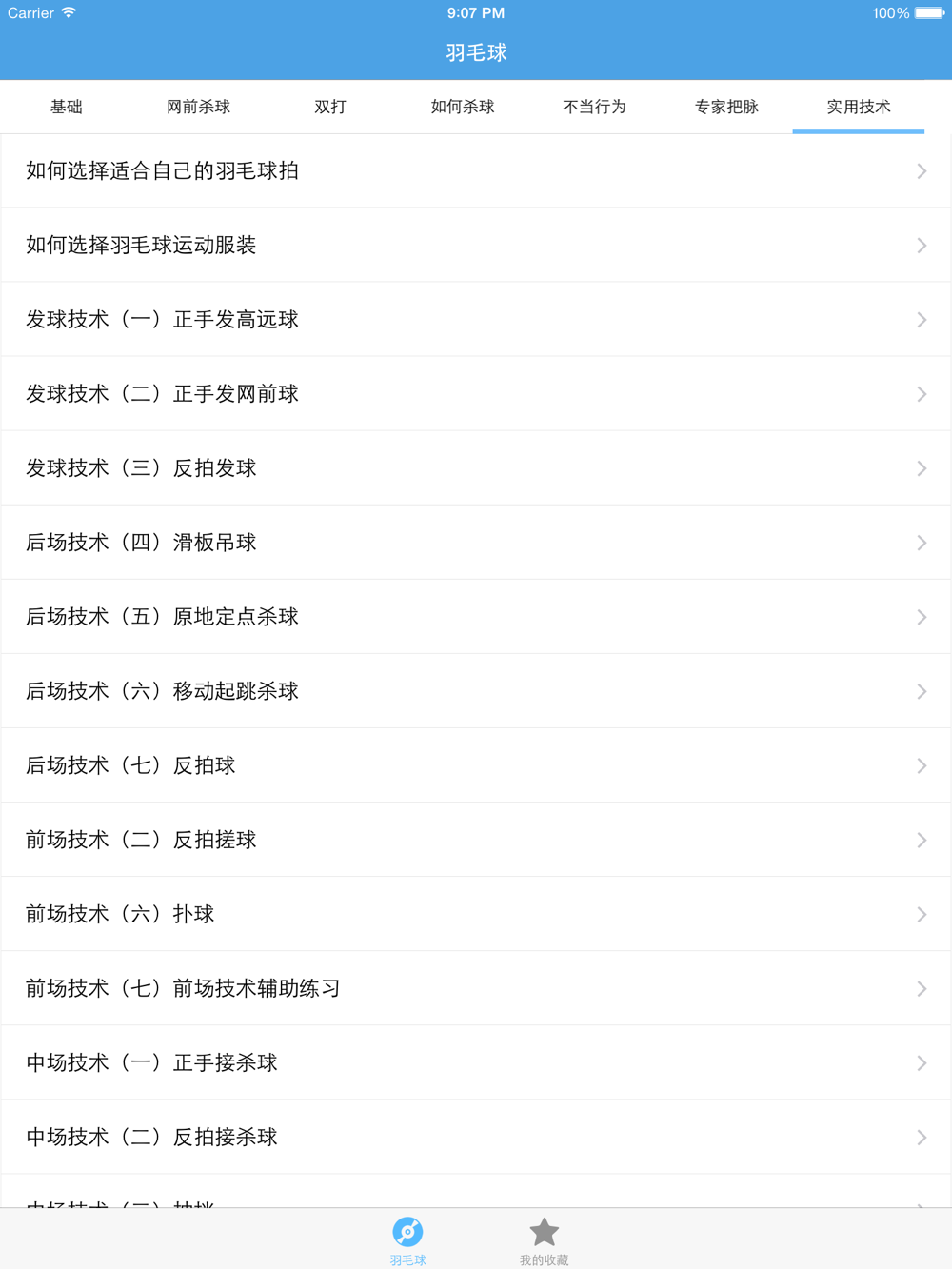Open the 如何杀球 tab
This screenshot has height=1269, width=952.
click(x=463, y=107)
